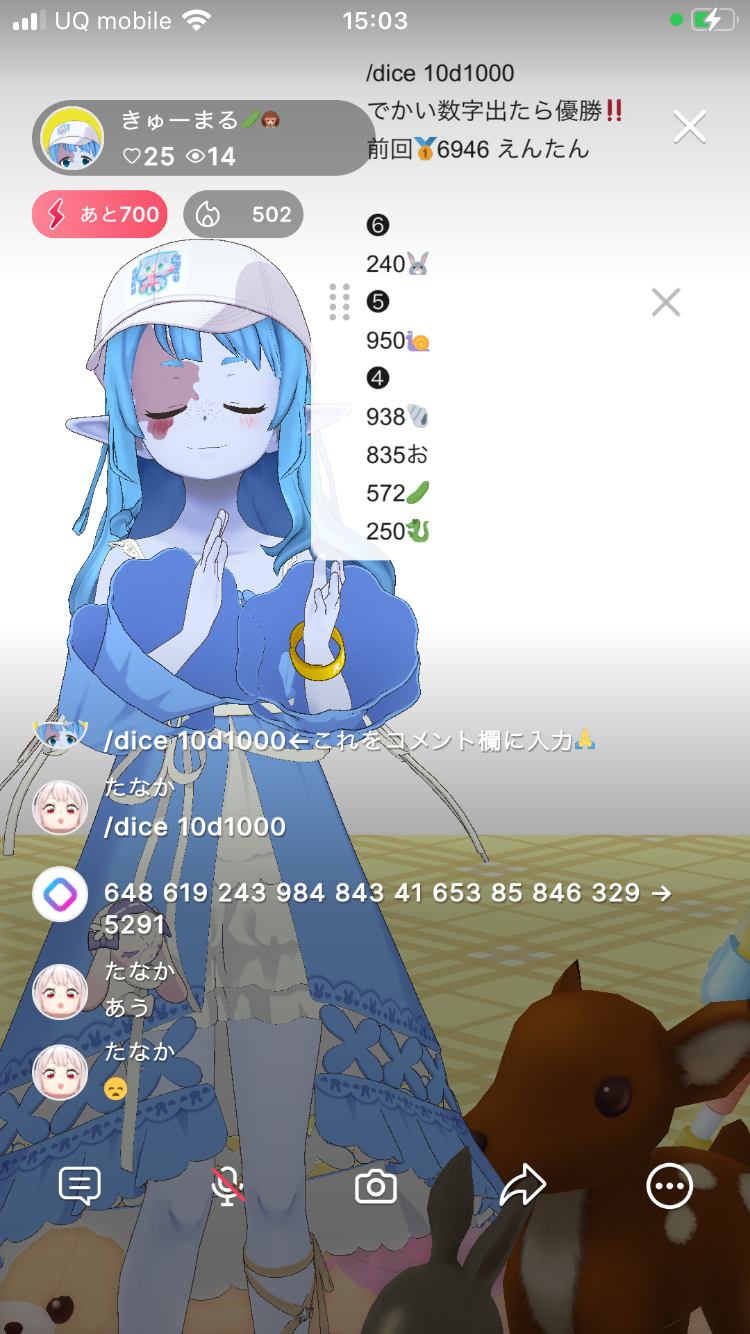This screenshot has height=1334, width=750.
Task: Open the comment input icon
Action: (x=80, y=1186)
